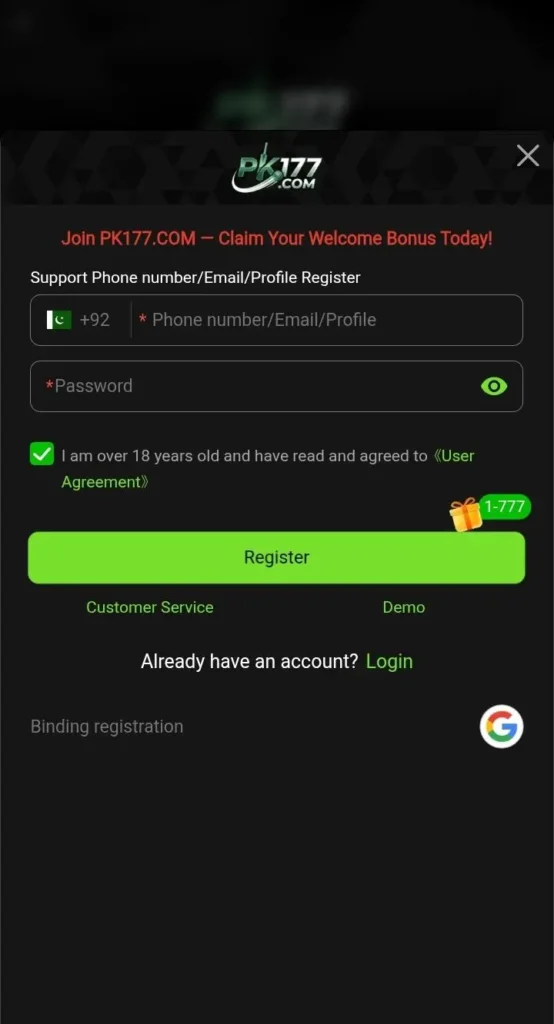The width and height of the screenshot is (554, 1024).
Task: Open the 1-777 gift bonus badge
Action: 490,512
